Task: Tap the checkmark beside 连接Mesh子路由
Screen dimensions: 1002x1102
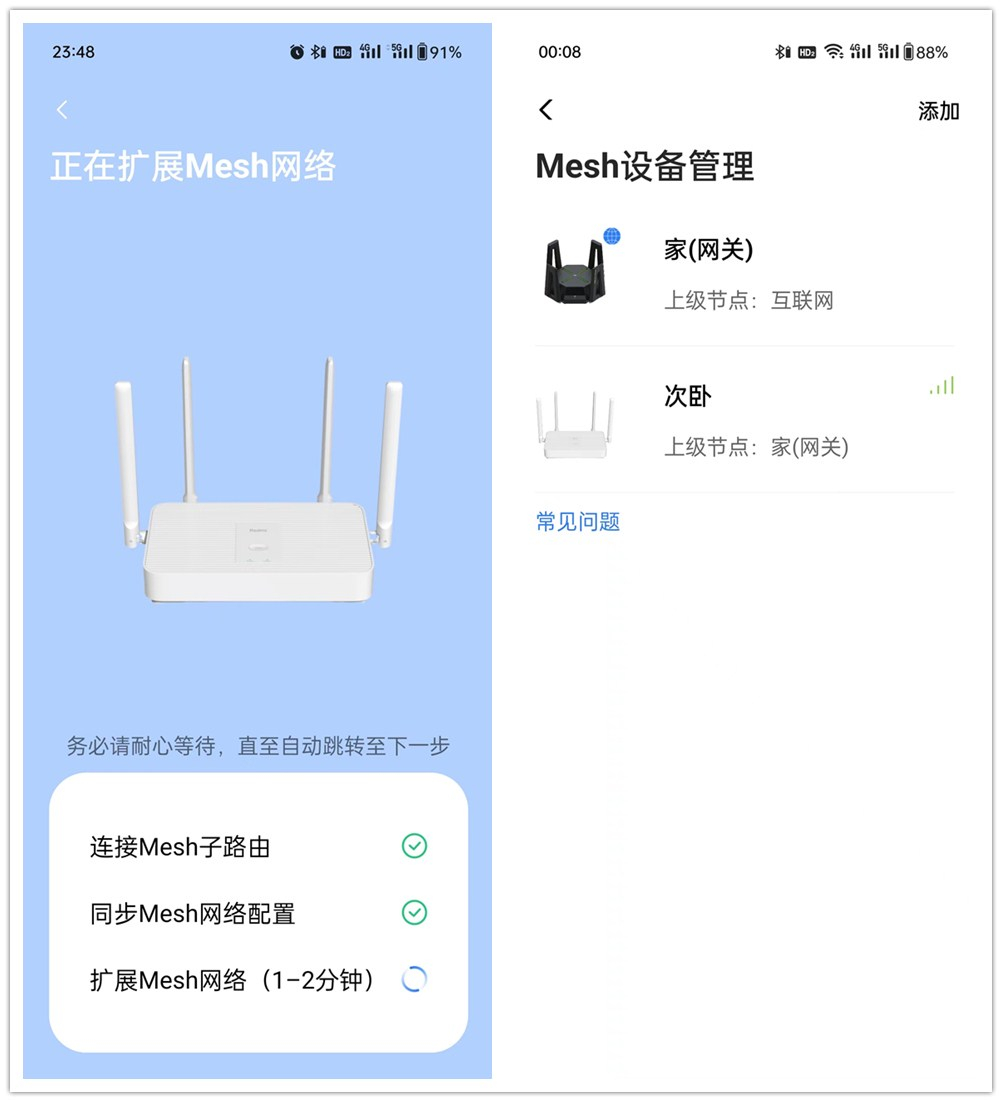Action: click(414, 847)
